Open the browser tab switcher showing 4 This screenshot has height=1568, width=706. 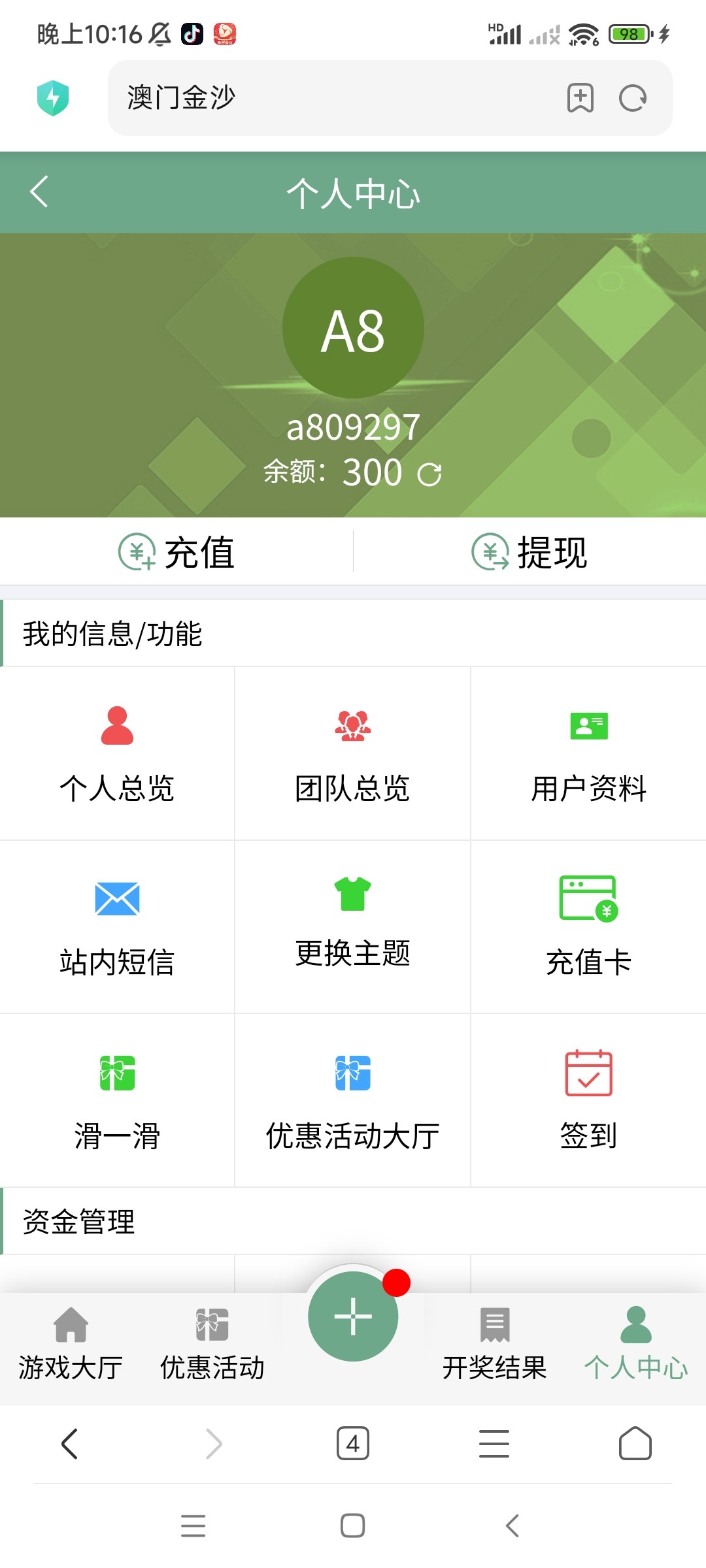352,1445
